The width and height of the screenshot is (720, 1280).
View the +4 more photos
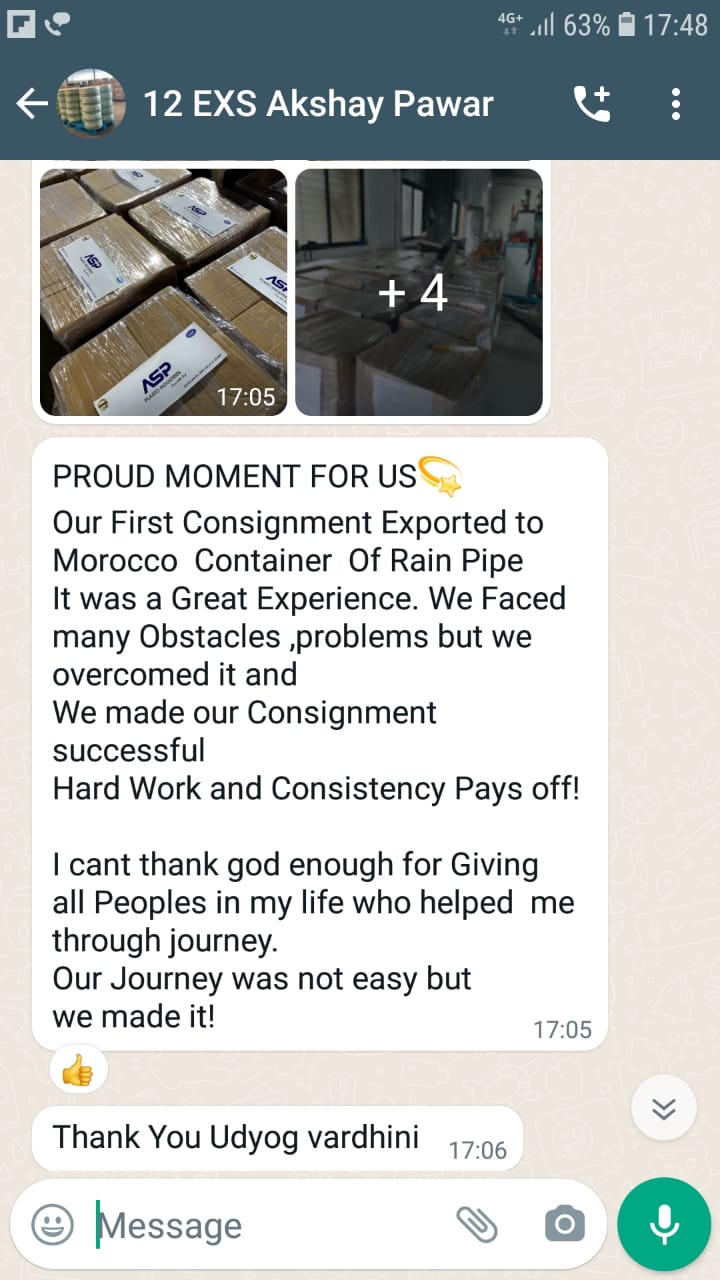click(x=419, y=291)
